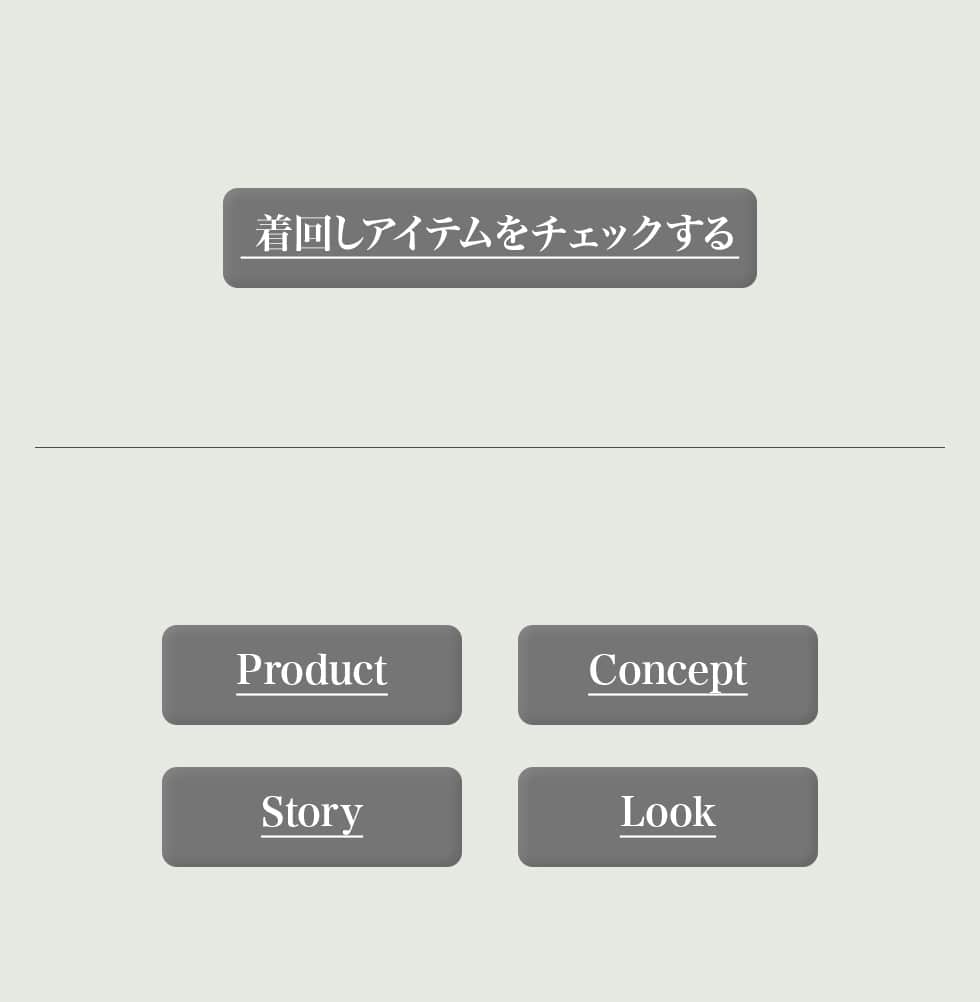This screenshot has height=1002, width=980.
Task: Tap the 着回しアイテムをチェックする button
Action: point(490,237)
